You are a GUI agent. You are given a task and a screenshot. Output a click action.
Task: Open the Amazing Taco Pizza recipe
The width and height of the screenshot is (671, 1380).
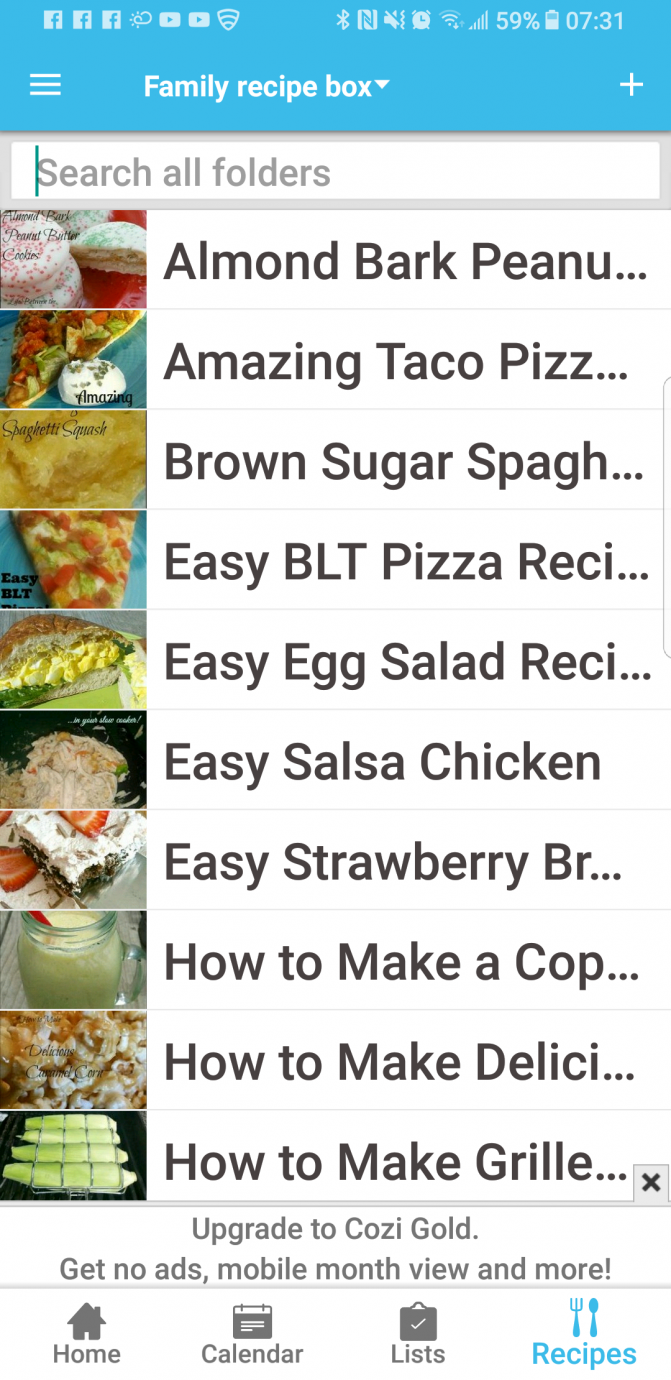[x=396, y=361]
